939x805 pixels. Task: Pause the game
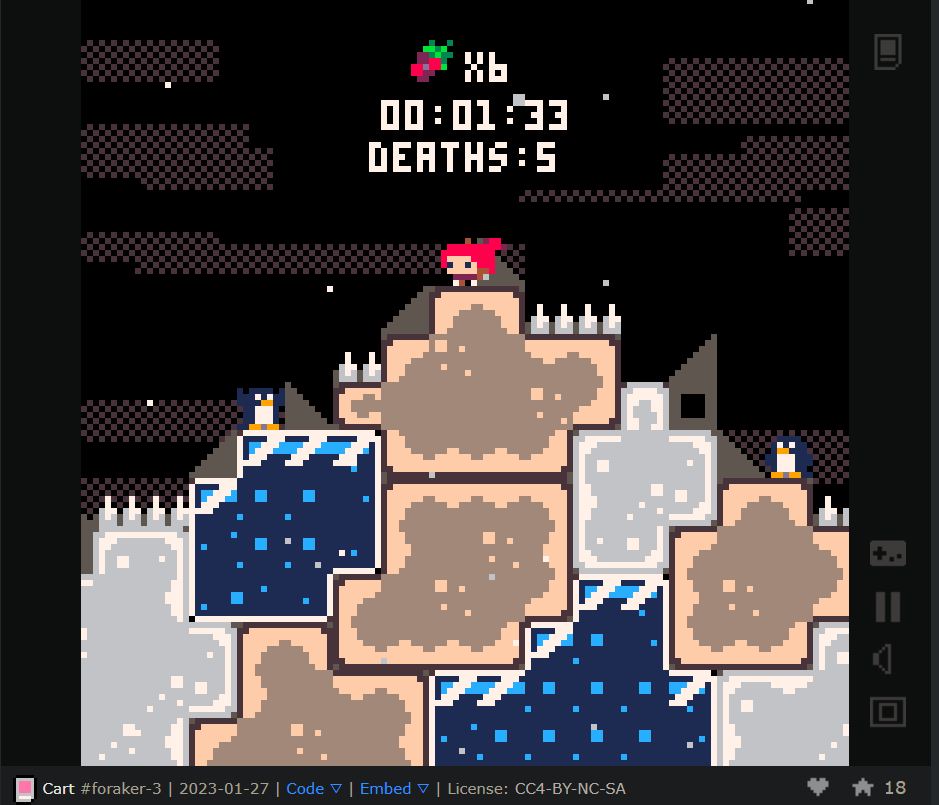888,607
